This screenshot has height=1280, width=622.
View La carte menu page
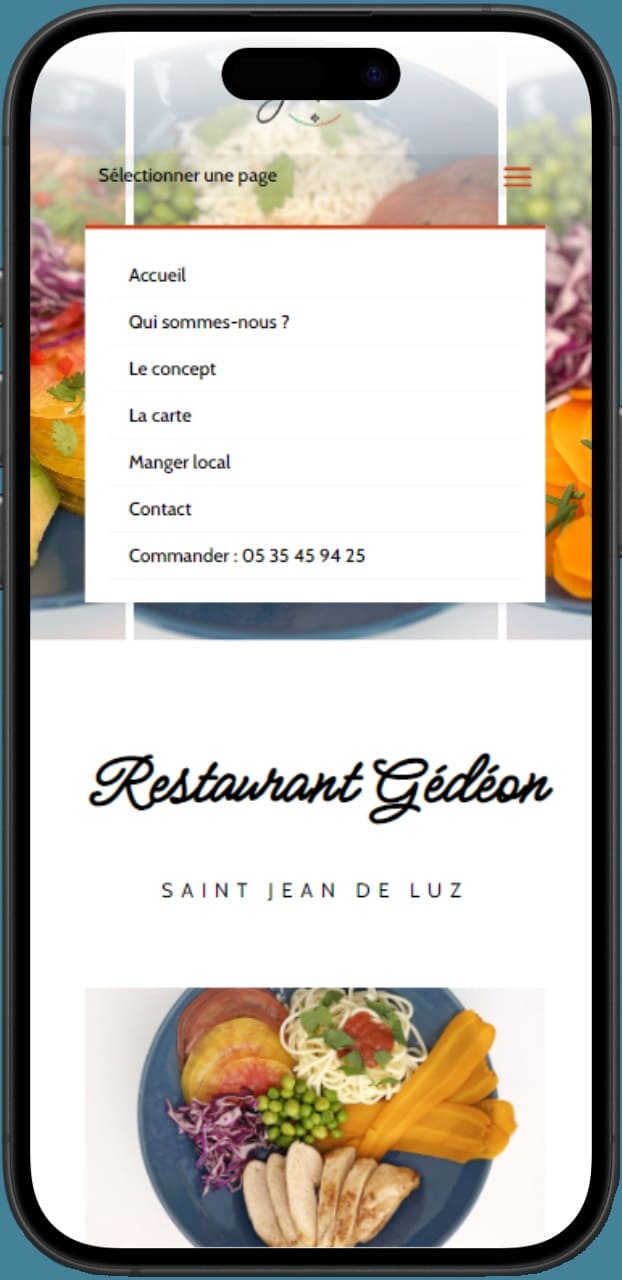pos(160,415)
